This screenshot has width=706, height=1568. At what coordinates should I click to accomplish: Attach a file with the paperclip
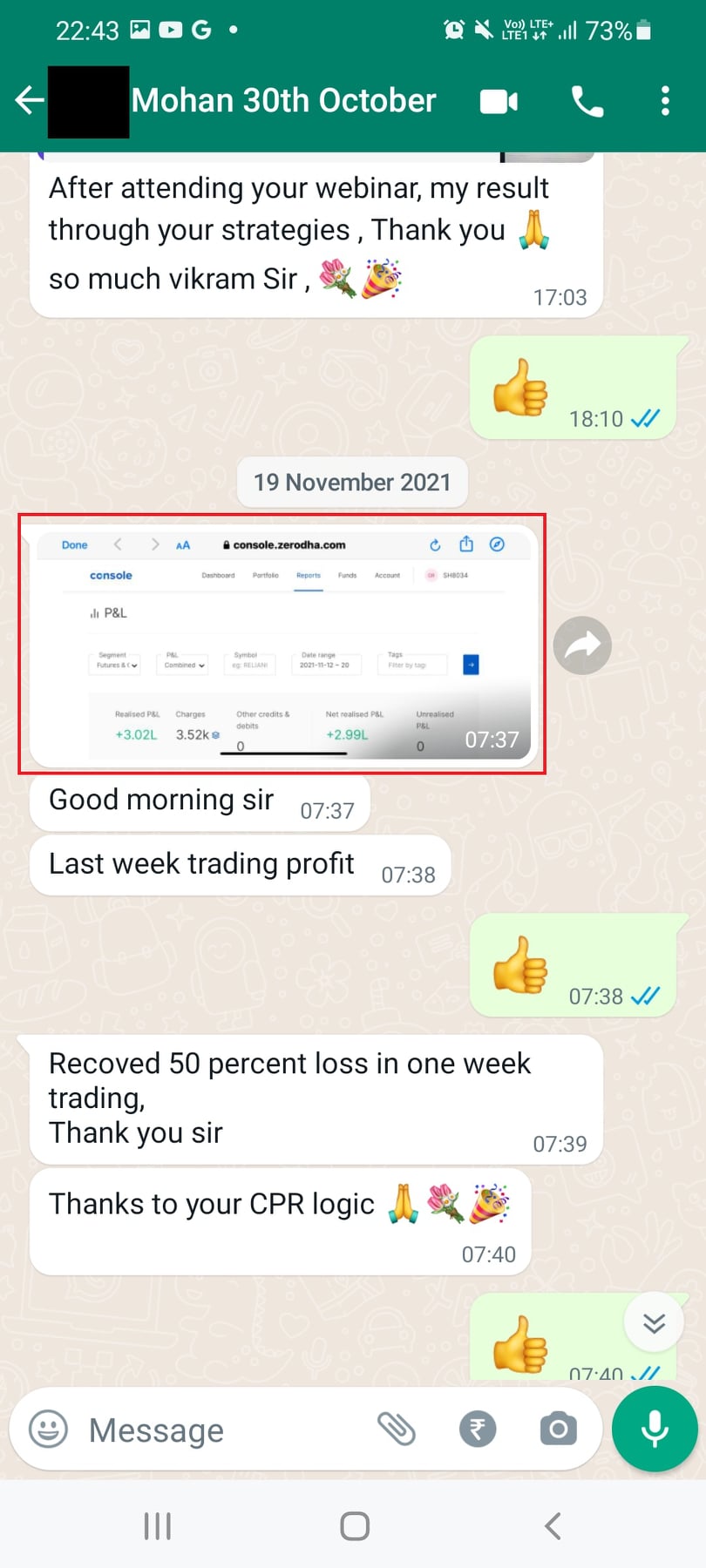[397, 1429]
